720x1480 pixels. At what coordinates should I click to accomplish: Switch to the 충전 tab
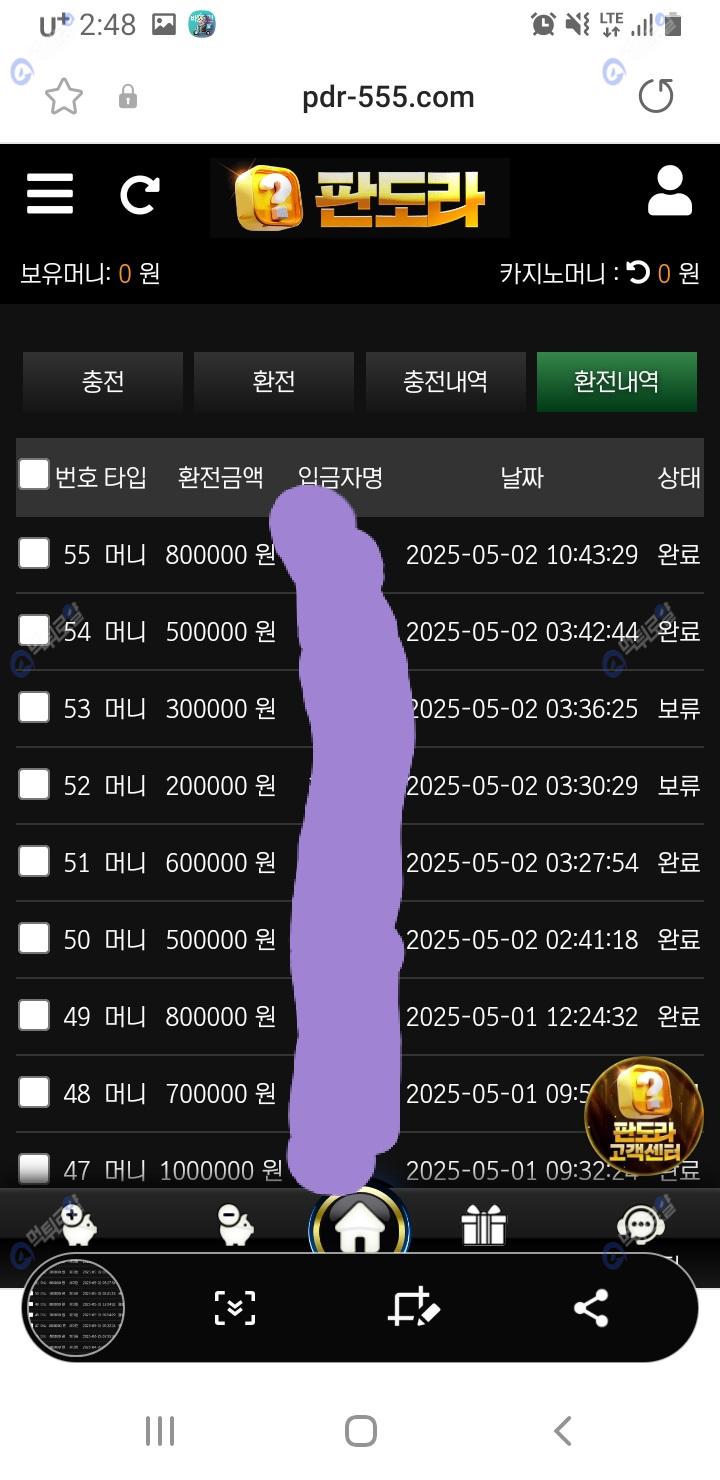[103, 381]
